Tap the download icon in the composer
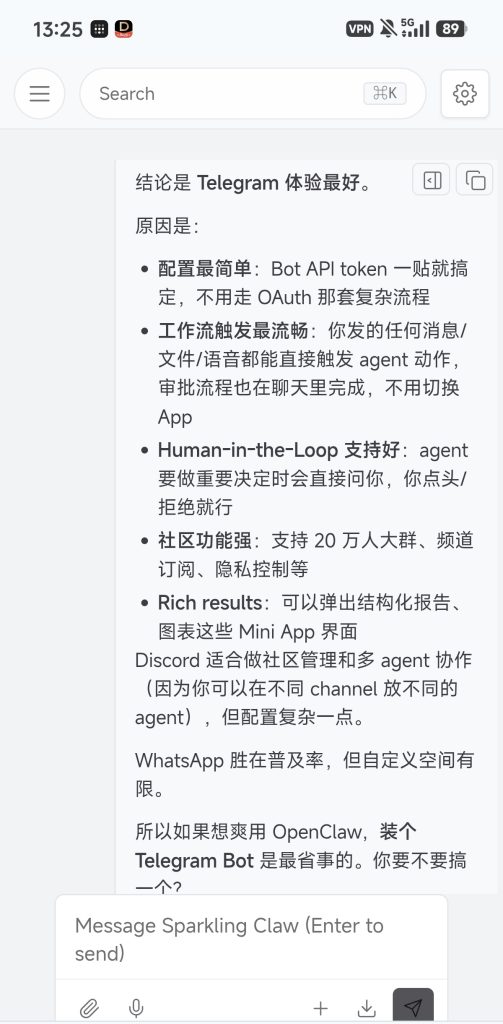This screenshot has height=1024, width=503. point(367,1008)
